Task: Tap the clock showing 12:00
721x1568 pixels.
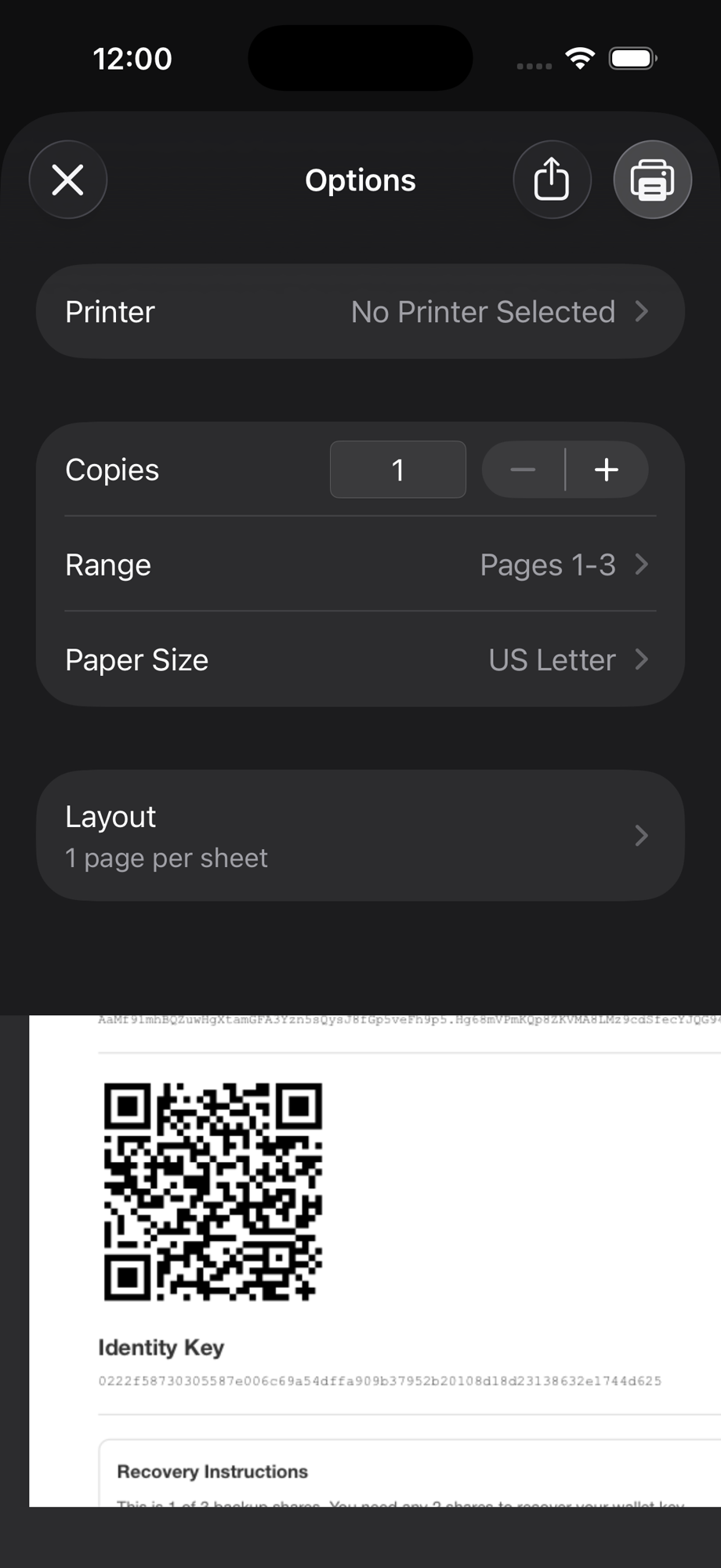Action: pos(132,58)
